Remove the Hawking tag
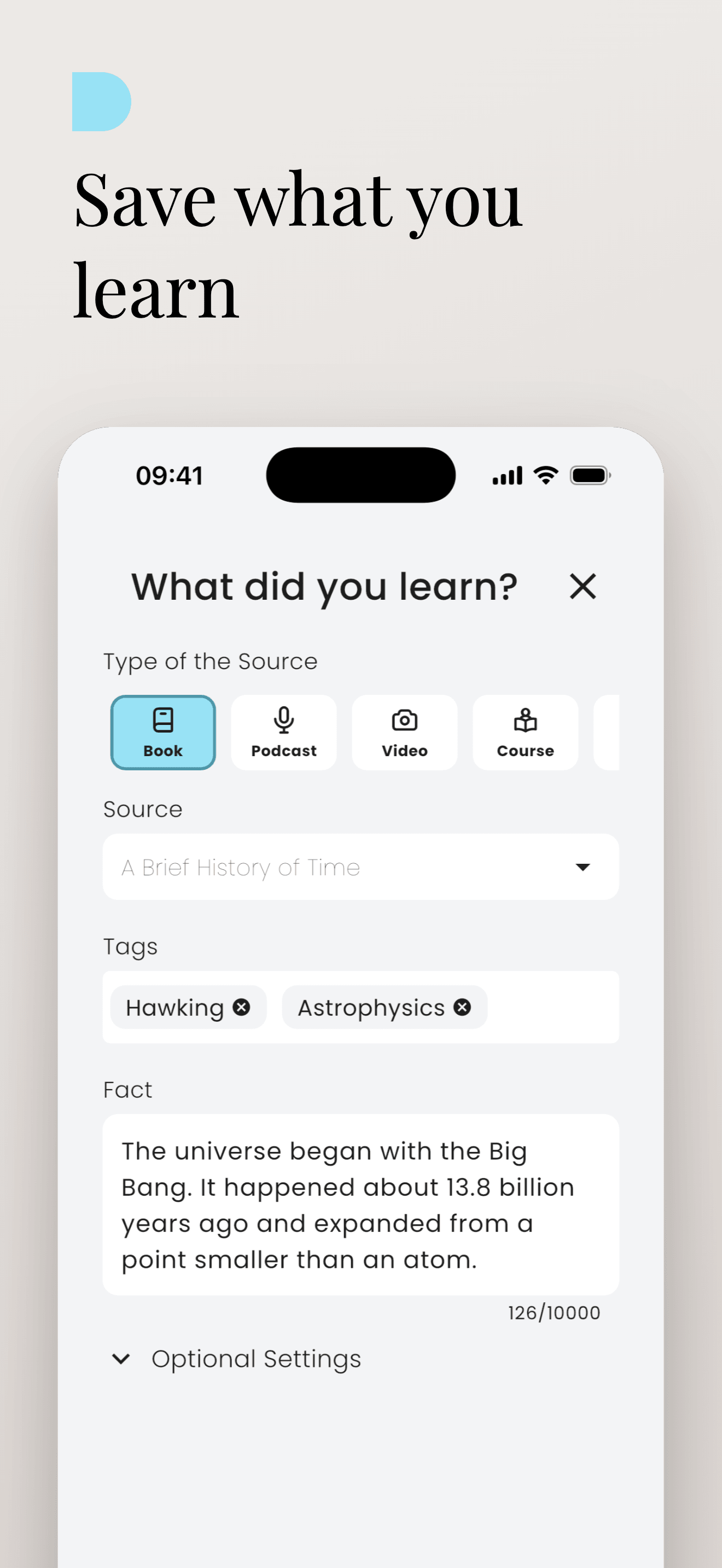 [x=242, y=1008]
